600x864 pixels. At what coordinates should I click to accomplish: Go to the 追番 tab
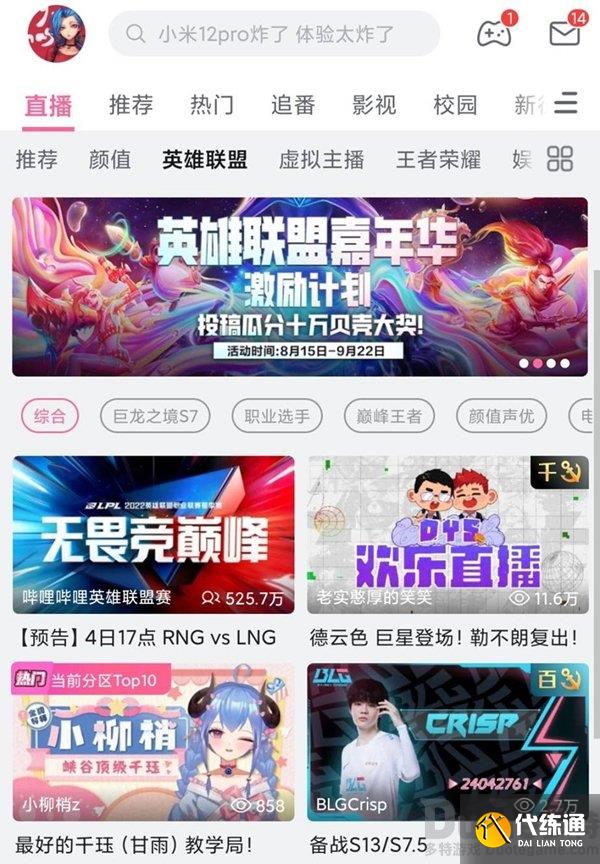point(293,104)
